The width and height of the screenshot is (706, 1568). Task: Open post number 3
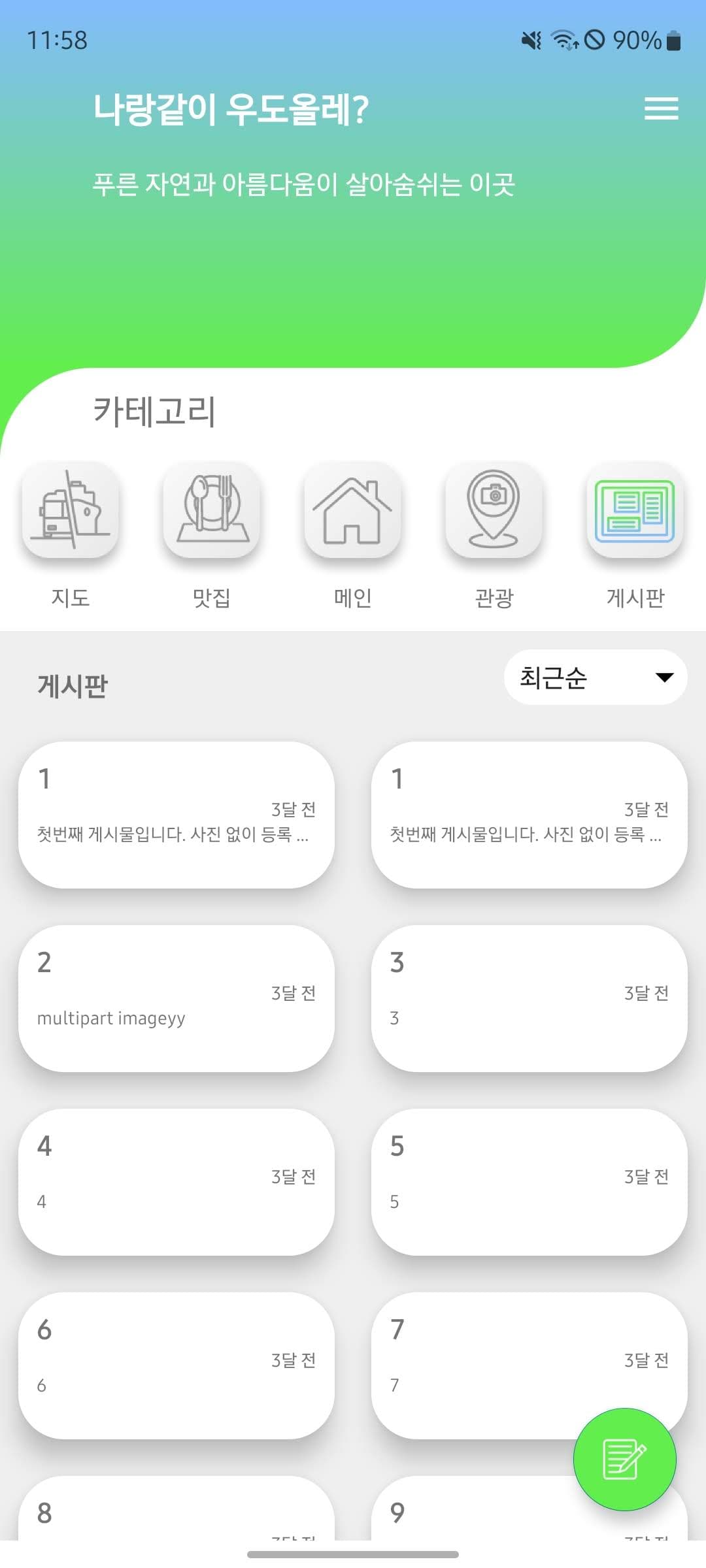[529, 998]
